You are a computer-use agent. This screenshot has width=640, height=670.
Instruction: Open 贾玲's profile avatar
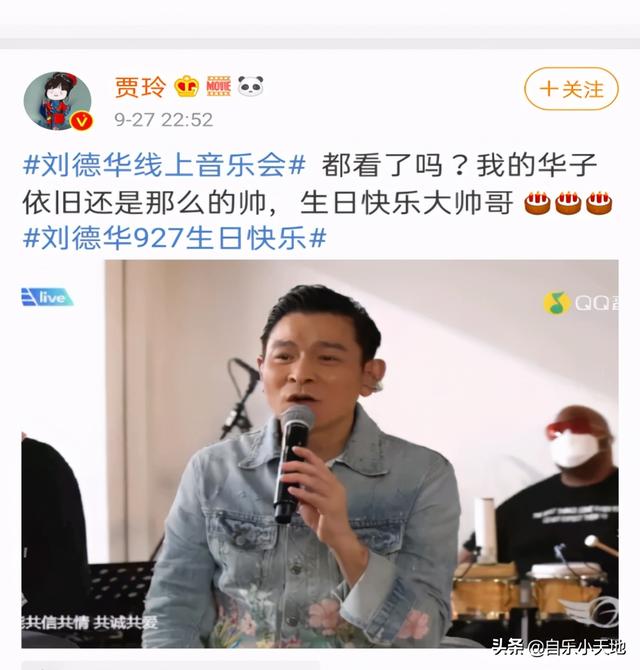pyautogui.click(x=57, y=101)
